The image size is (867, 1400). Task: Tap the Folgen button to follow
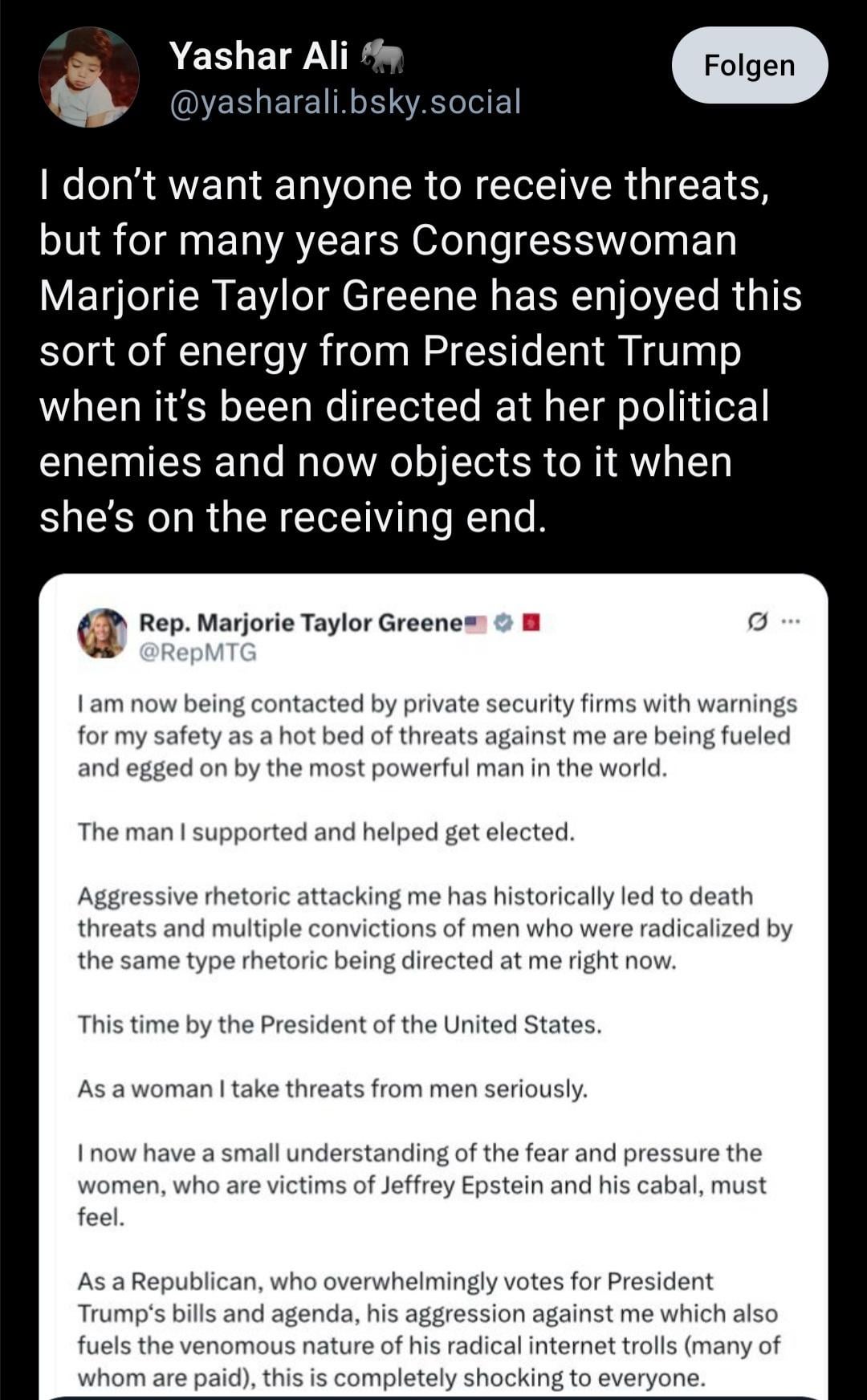click(x=749, y=65)
